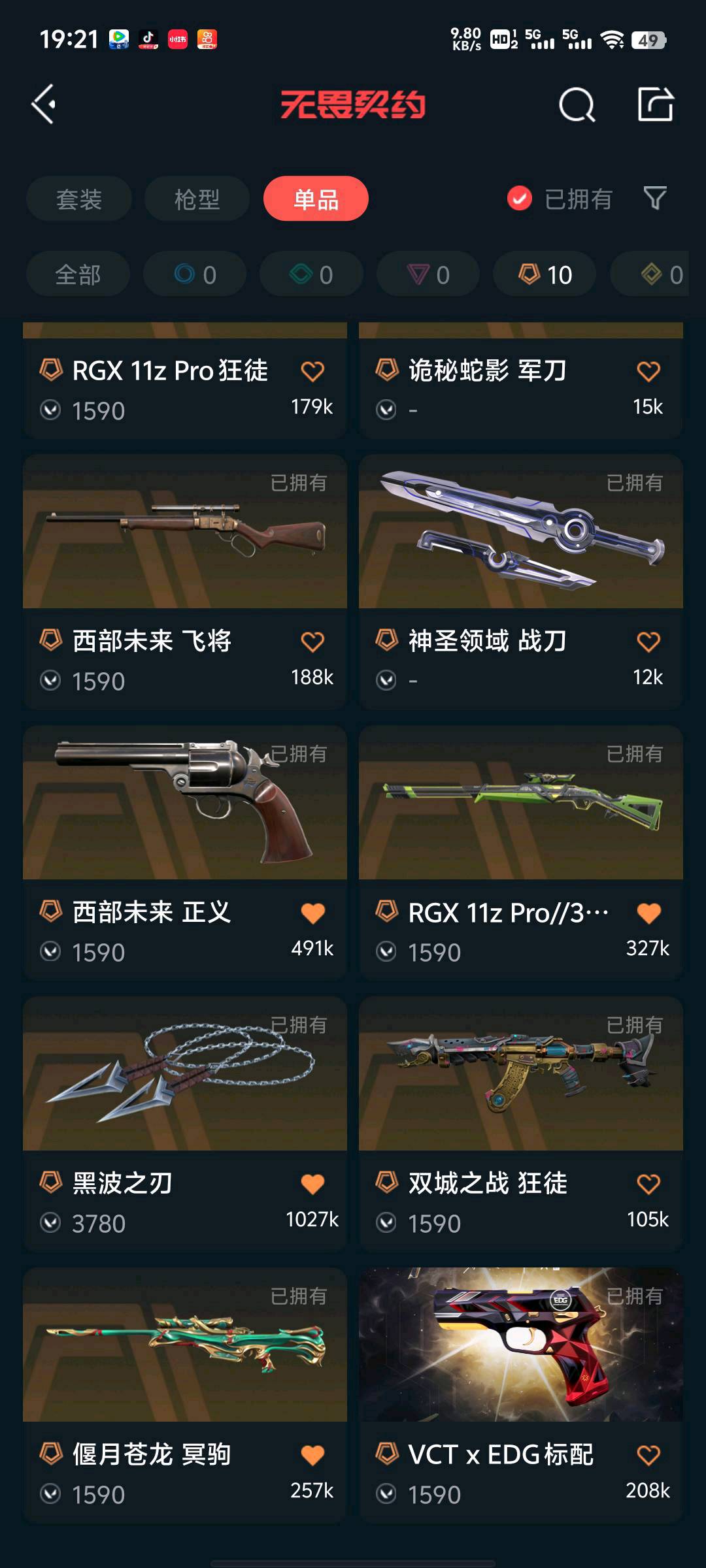This screenshot has height=1568, width=706.
Task: Open the green RGX 11z Pro//3 card
Action: (521, 853)
